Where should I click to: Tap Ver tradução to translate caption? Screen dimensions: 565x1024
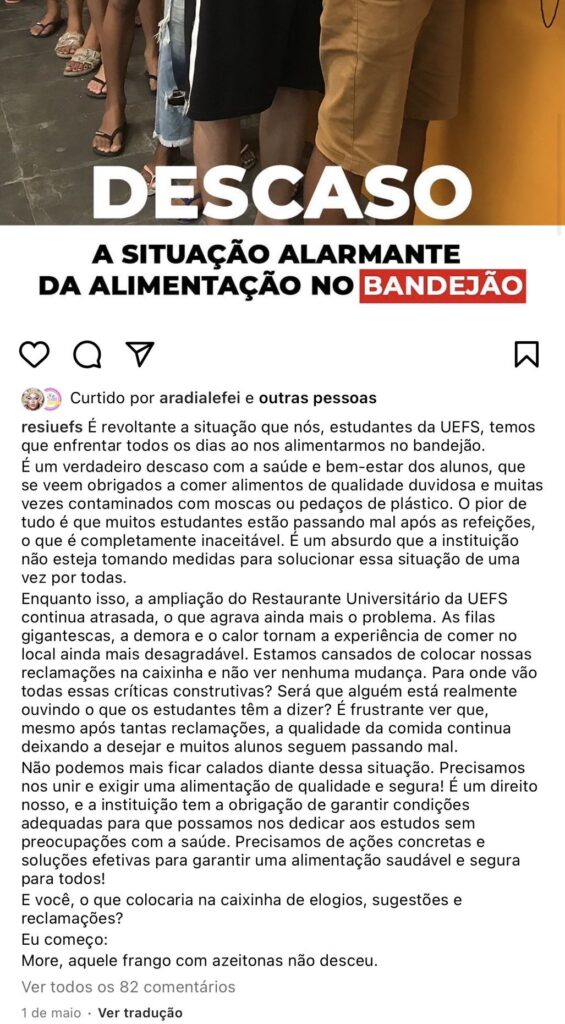pyautogui.click(x=140, y=1013)
